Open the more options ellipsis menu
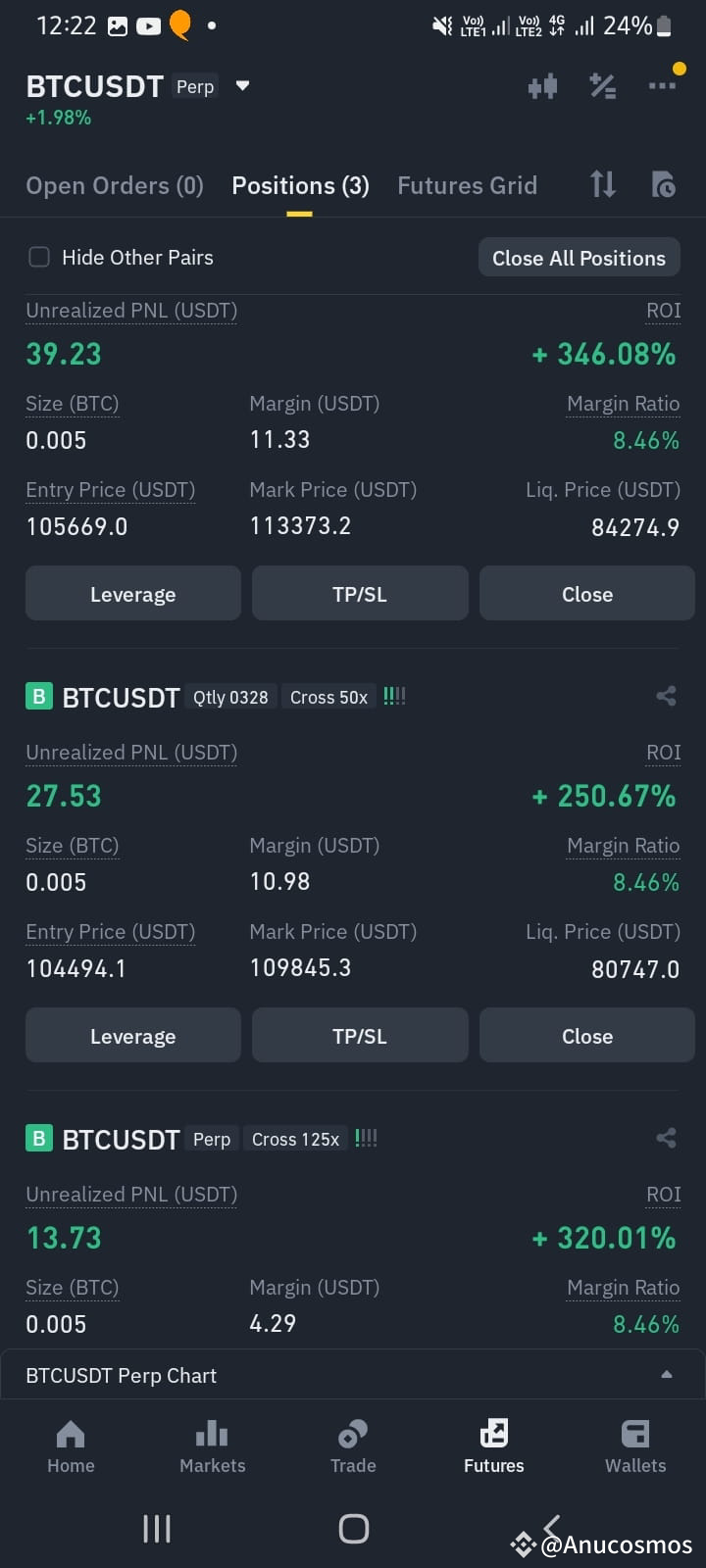Image resolution: width=706 pixels, height=1568 pixels. [663, 86]
